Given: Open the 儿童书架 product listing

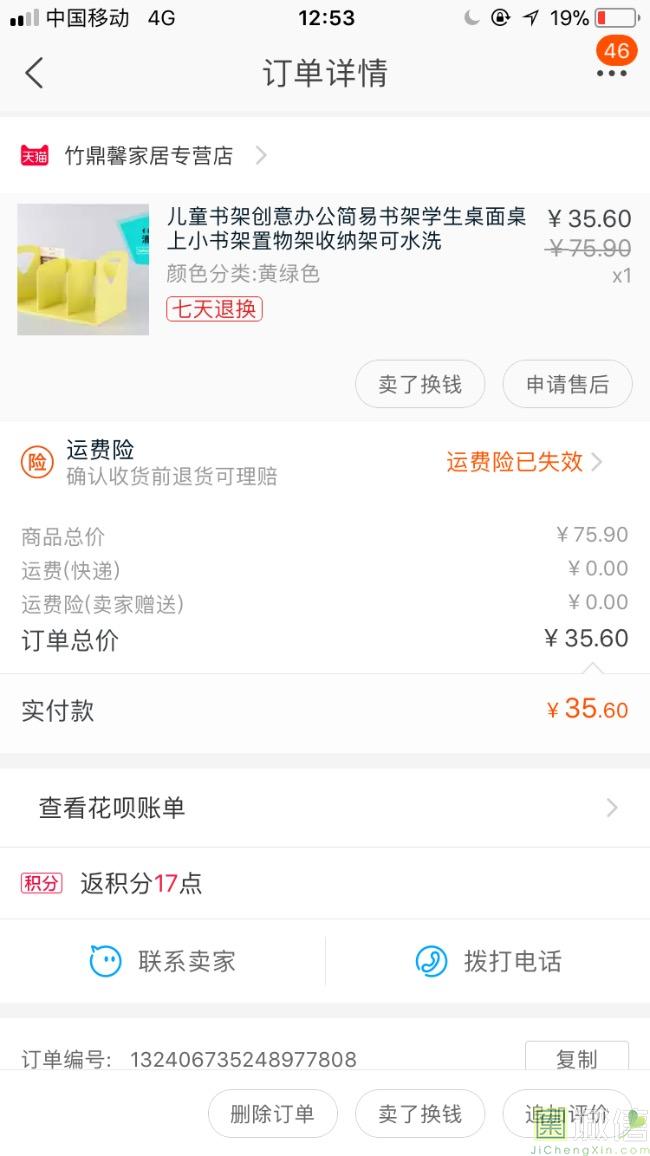Looking at the screenshot, I should point(345,229).
